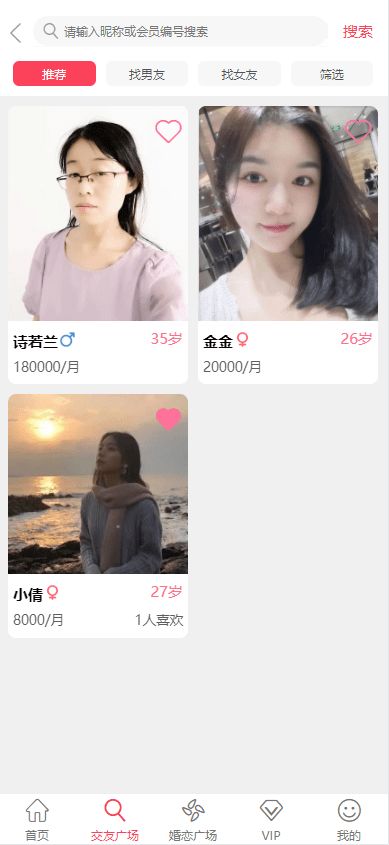Switch to the 婚恋广场 tab
Screen dimensions: 389x845
click(193, 820)
